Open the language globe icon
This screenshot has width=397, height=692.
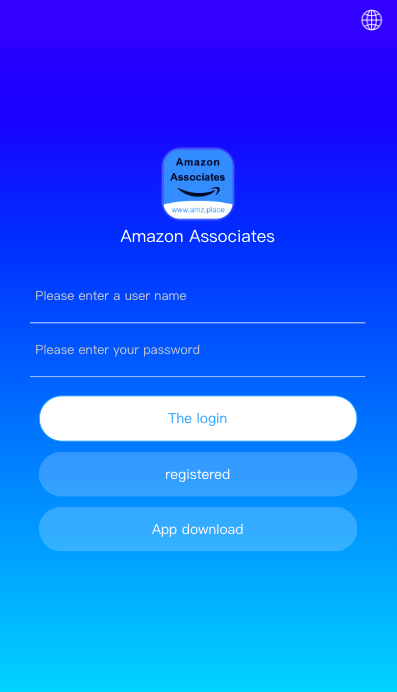coord(372,20)
